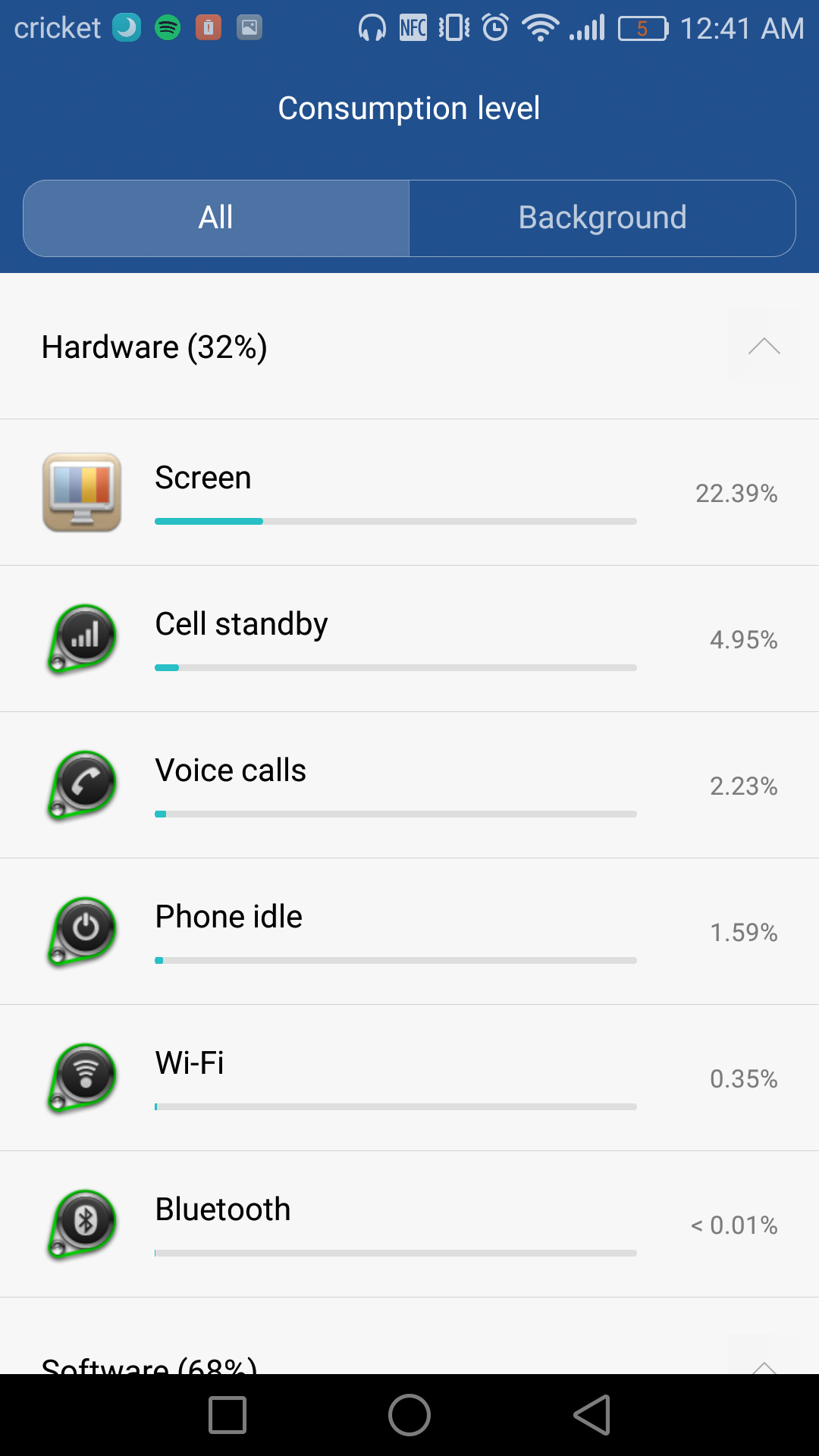Viewport: 819px width, 1456px height.
Task: Collapse the Software section
Action: (x=764, y=1361)
